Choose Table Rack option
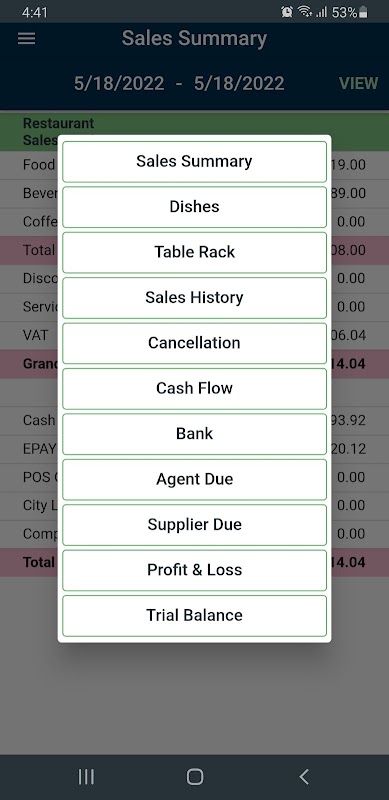 [194, 252]
